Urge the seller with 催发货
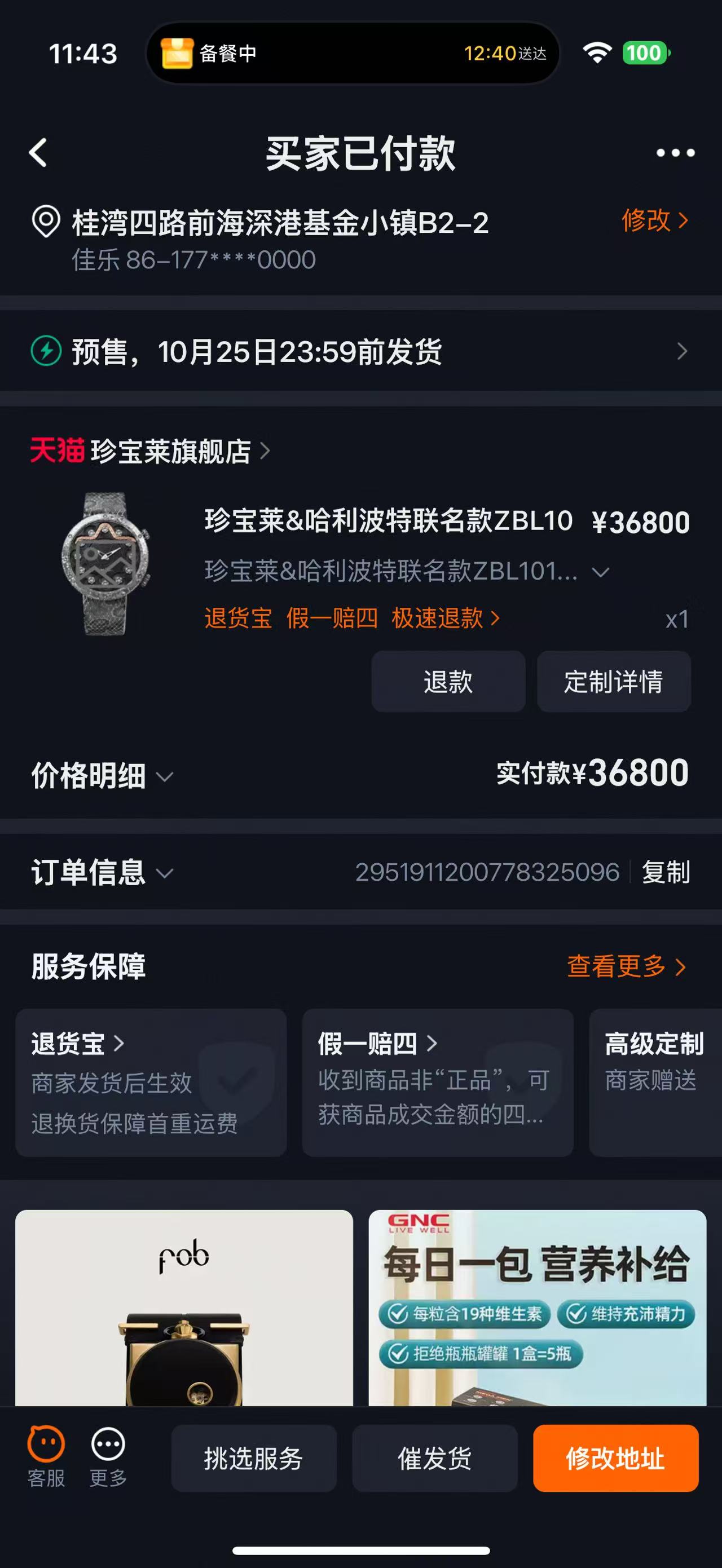 click(x=435, y=1459)
